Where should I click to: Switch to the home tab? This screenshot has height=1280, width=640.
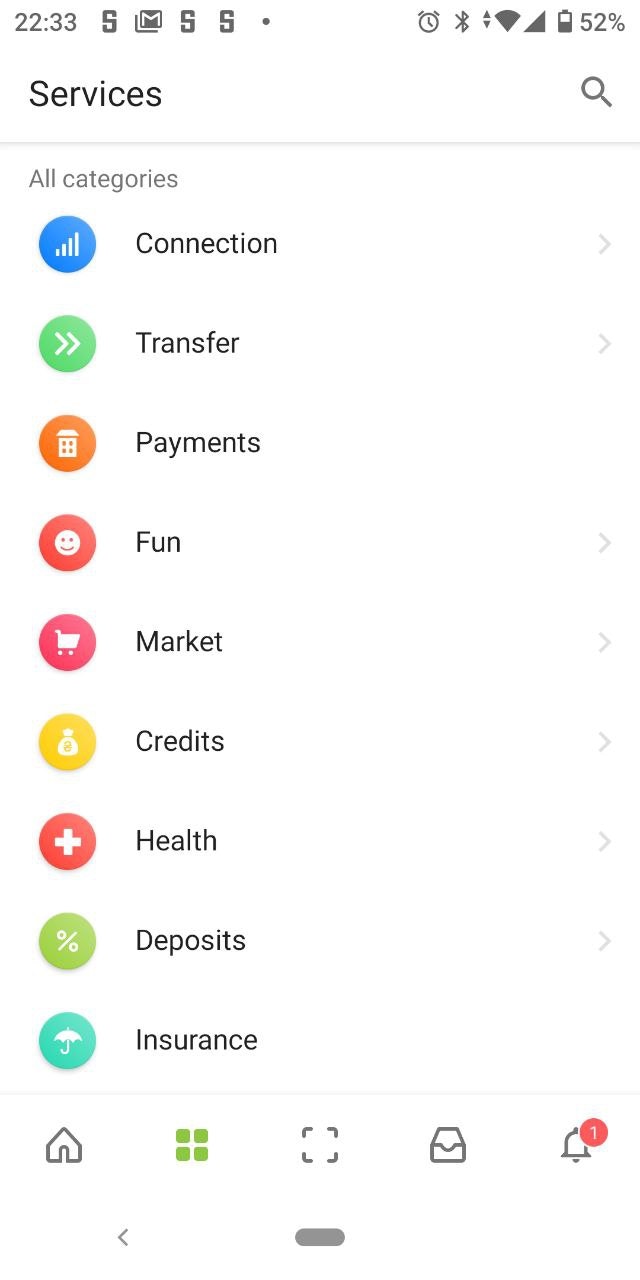pyautogui.click(x=64, y=1145)
